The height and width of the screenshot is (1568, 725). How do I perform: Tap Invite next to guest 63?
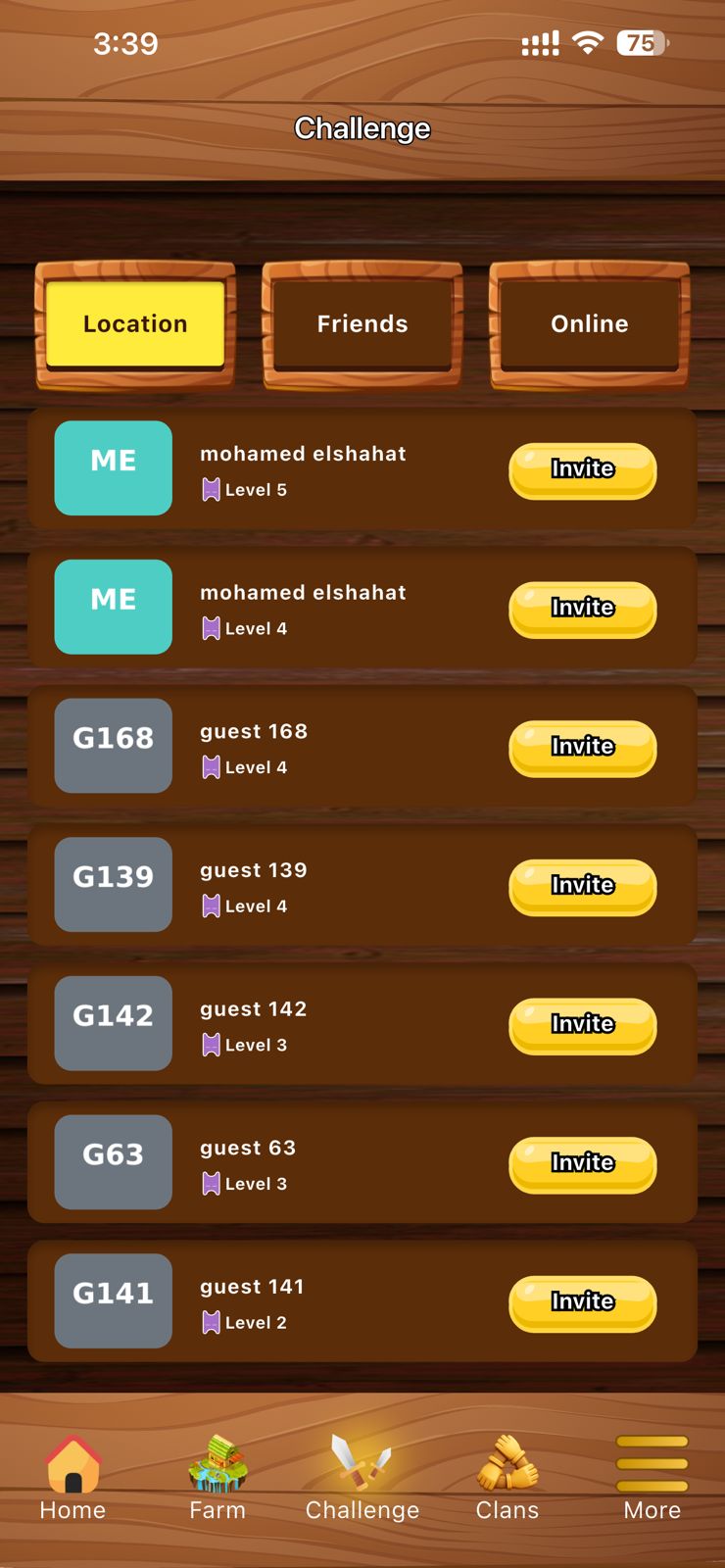[583, 1164]
